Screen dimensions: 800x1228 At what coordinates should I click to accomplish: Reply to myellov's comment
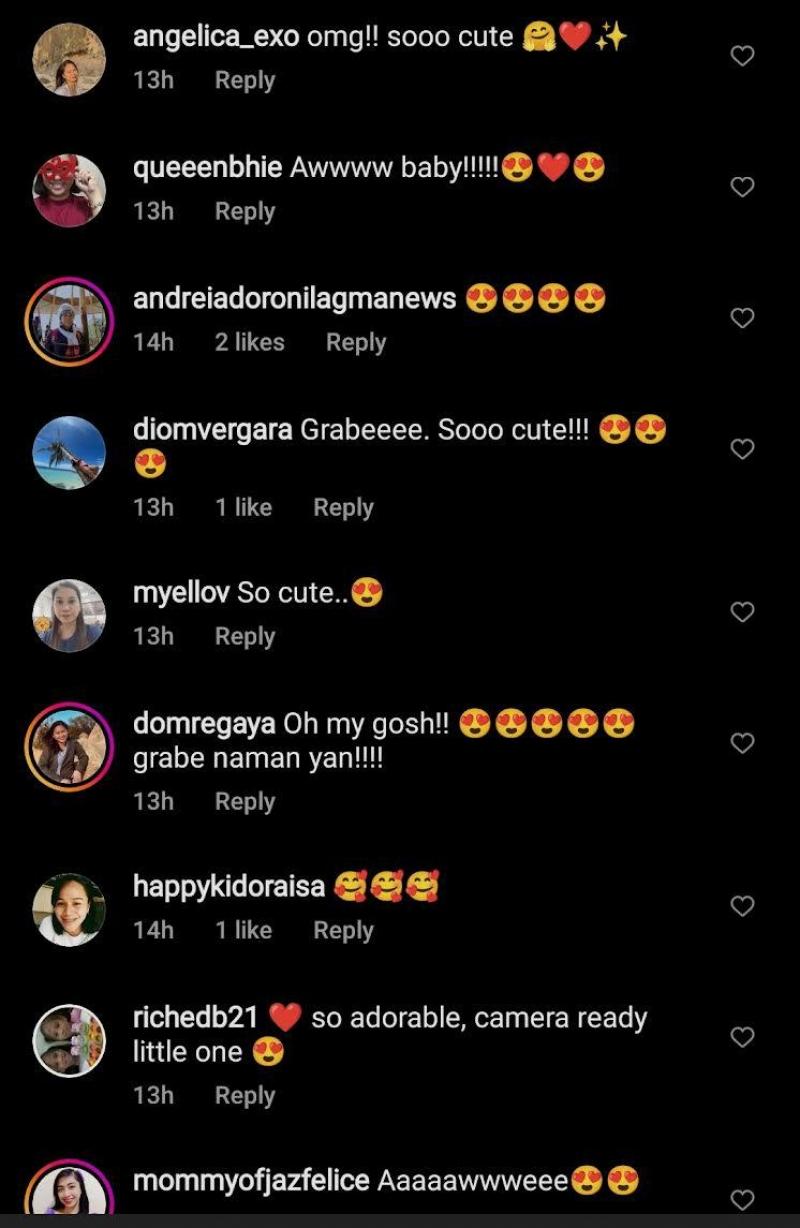(244, 637)
